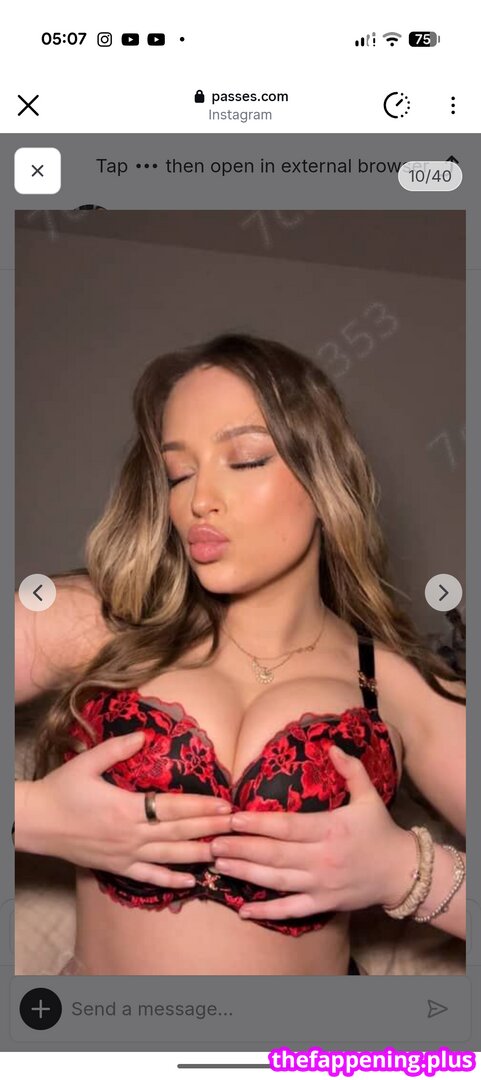Focus the Send a message field
Viewport: 481px width, 1080px height.
(x=240, y=1009)
